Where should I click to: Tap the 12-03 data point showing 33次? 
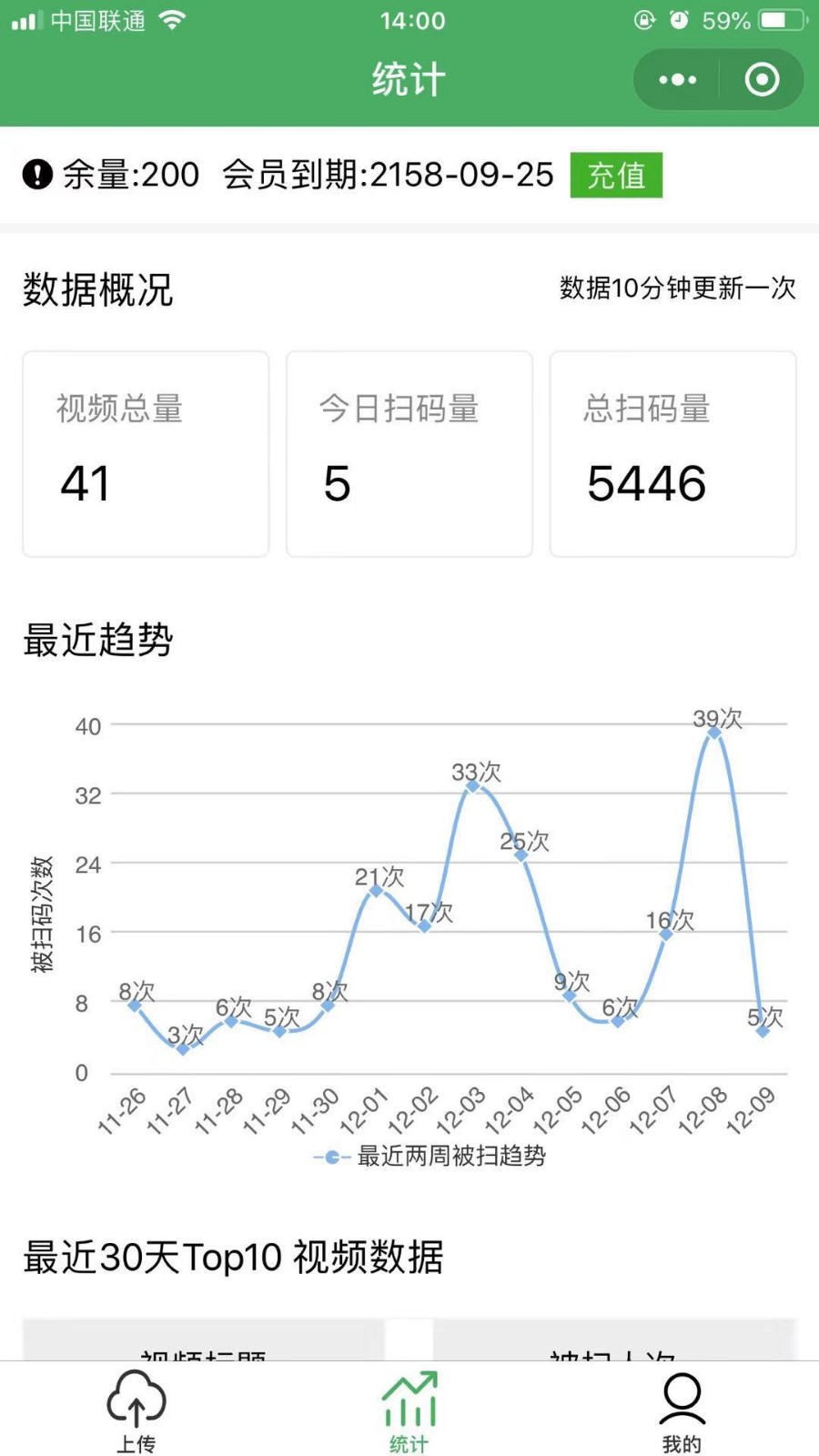click(x=472, y=784)
